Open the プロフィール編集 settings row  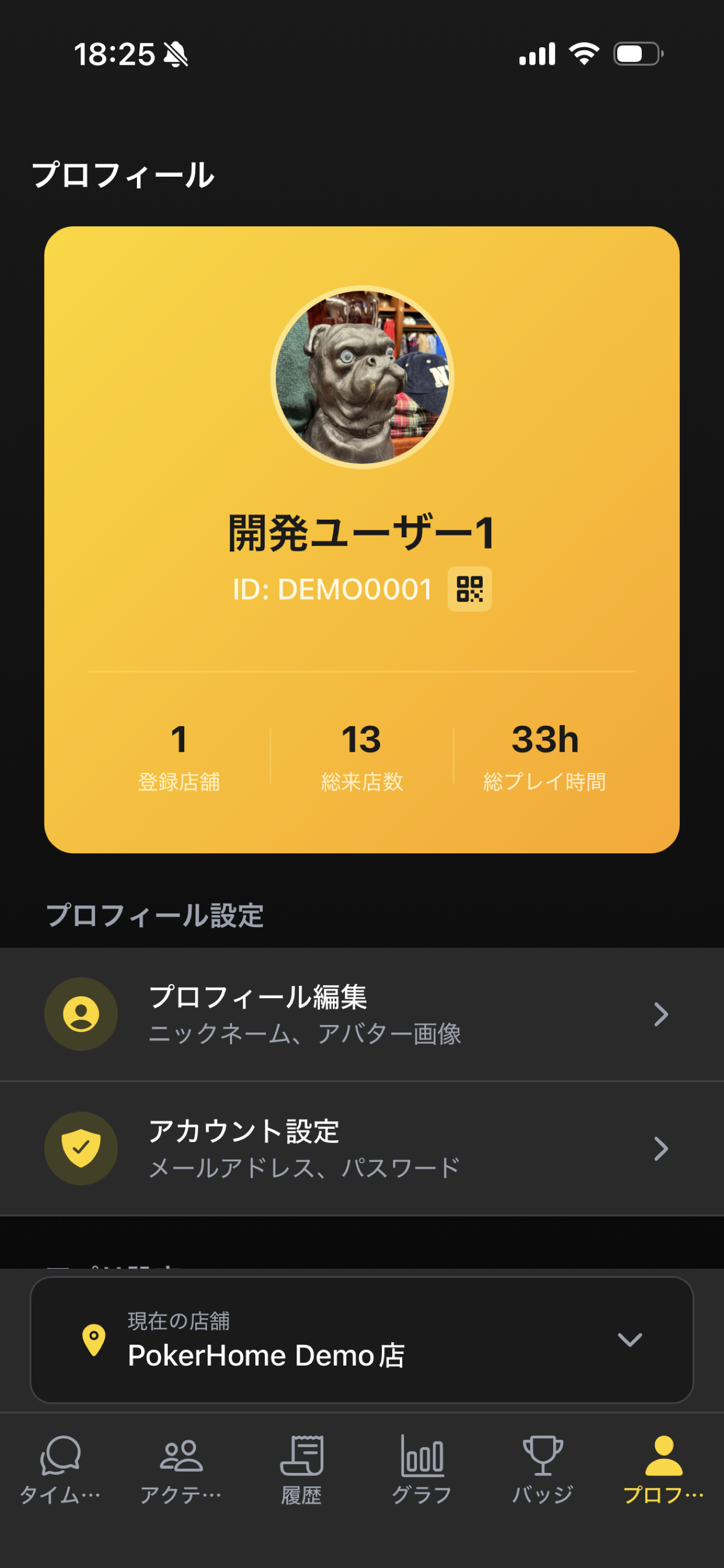[x=362, y=1013]
